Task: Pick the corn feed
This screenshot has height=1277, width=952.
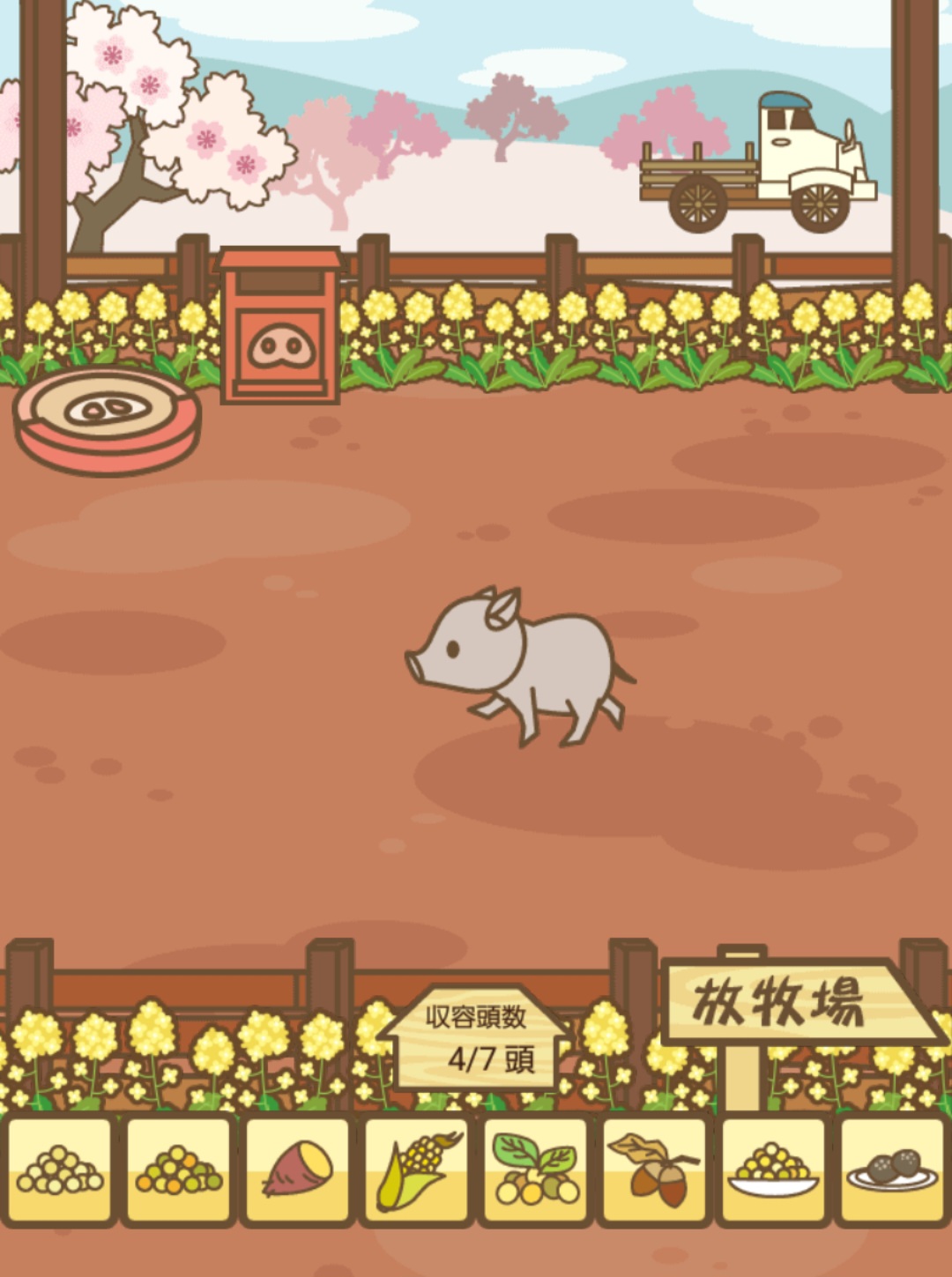Action: pyautogui.click(x=417, y=1170)
